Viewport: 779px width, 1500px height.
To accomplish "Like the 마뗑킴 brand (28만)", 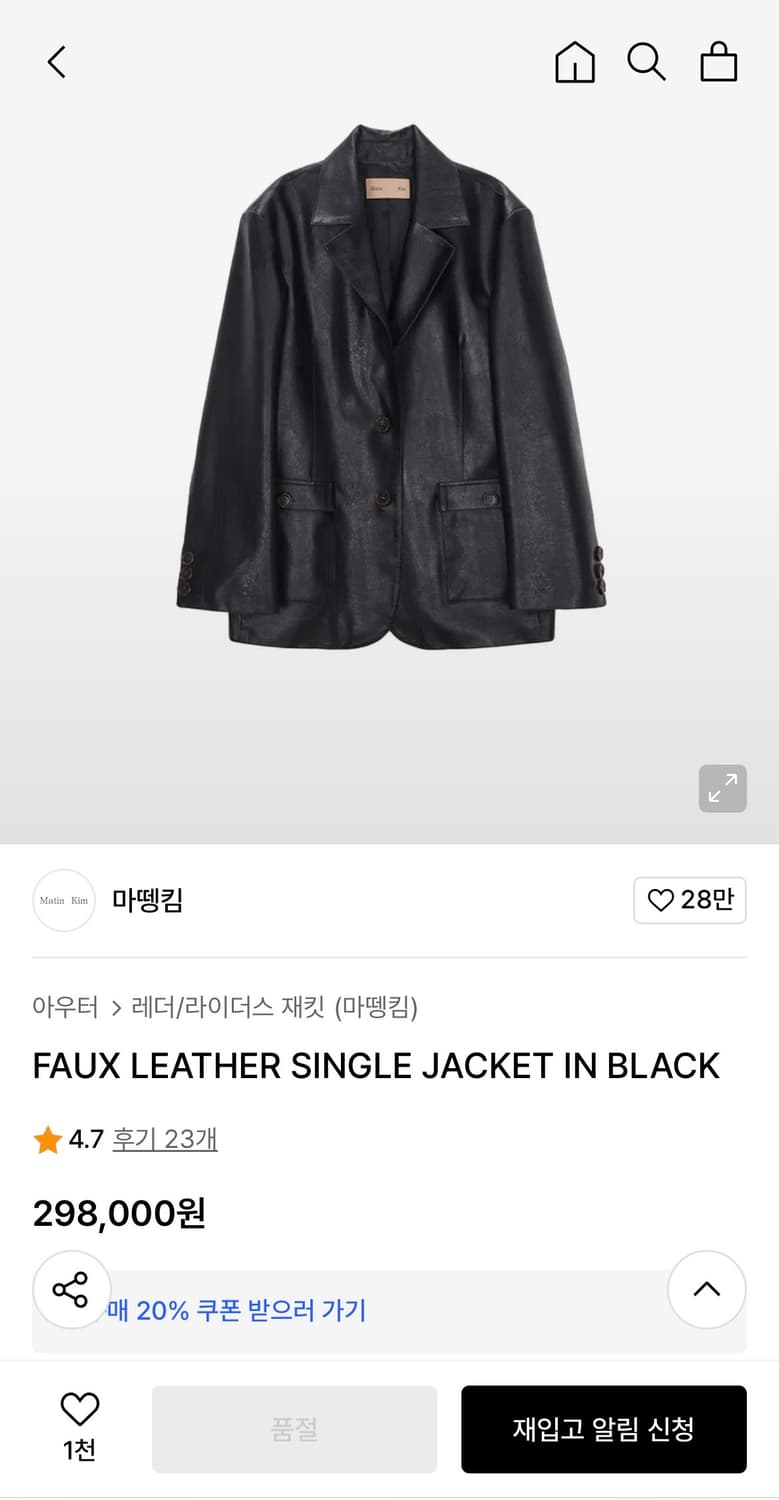I will click(x=689, y=900).
